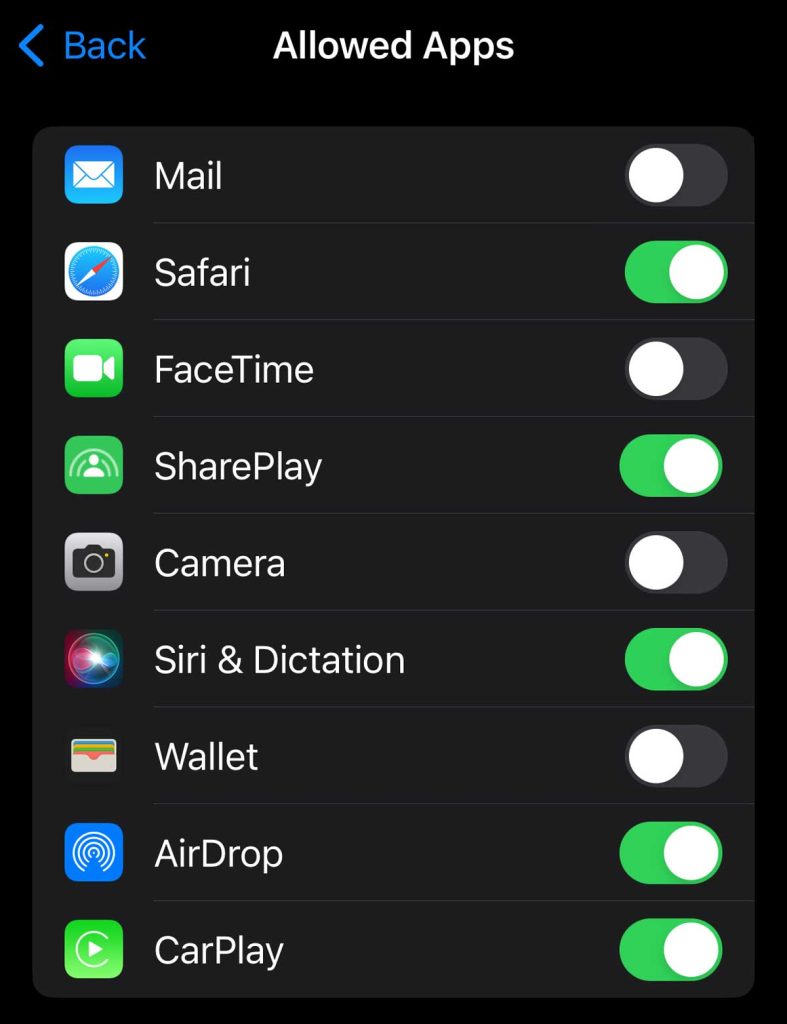Image resolution: width=787 pixels, height=1024 pixels.
Task: Go back to the previous screen
Action: tap(83, 46)
